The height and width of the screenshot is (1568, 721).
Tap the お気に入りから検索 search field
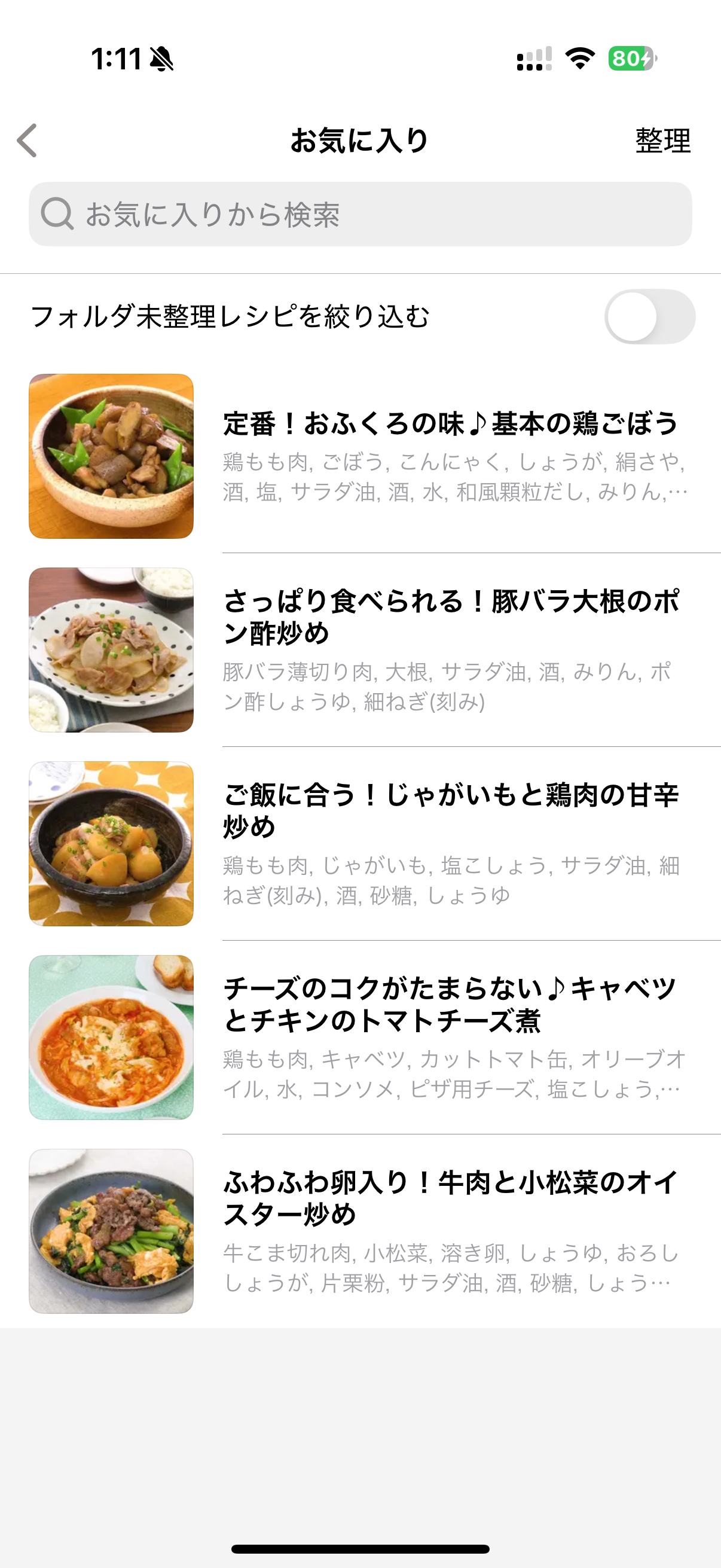(360, 213)
